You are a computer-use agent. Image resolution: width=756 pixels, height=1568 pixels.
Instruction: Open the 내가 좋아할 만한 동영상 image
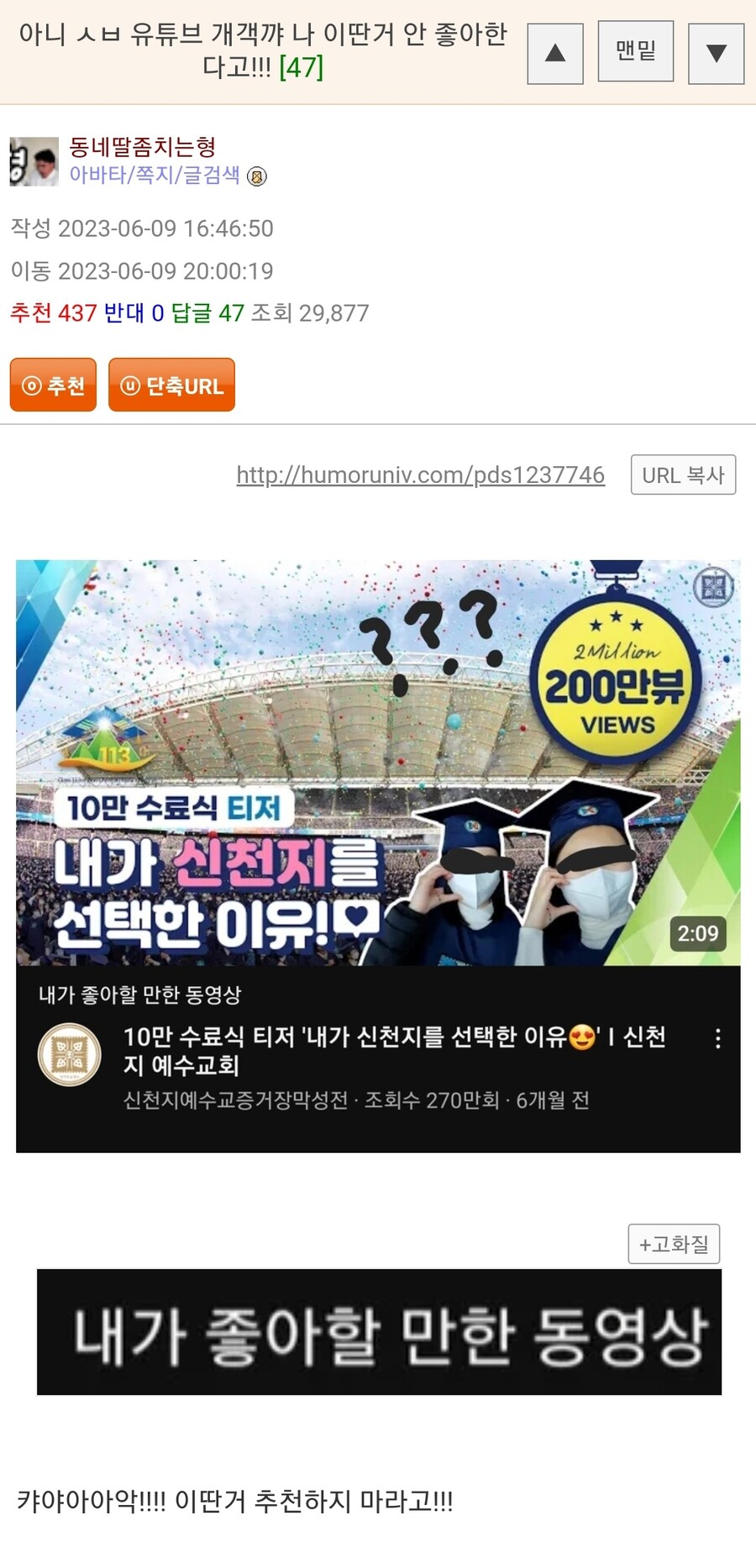click(x=379, y=1332)
